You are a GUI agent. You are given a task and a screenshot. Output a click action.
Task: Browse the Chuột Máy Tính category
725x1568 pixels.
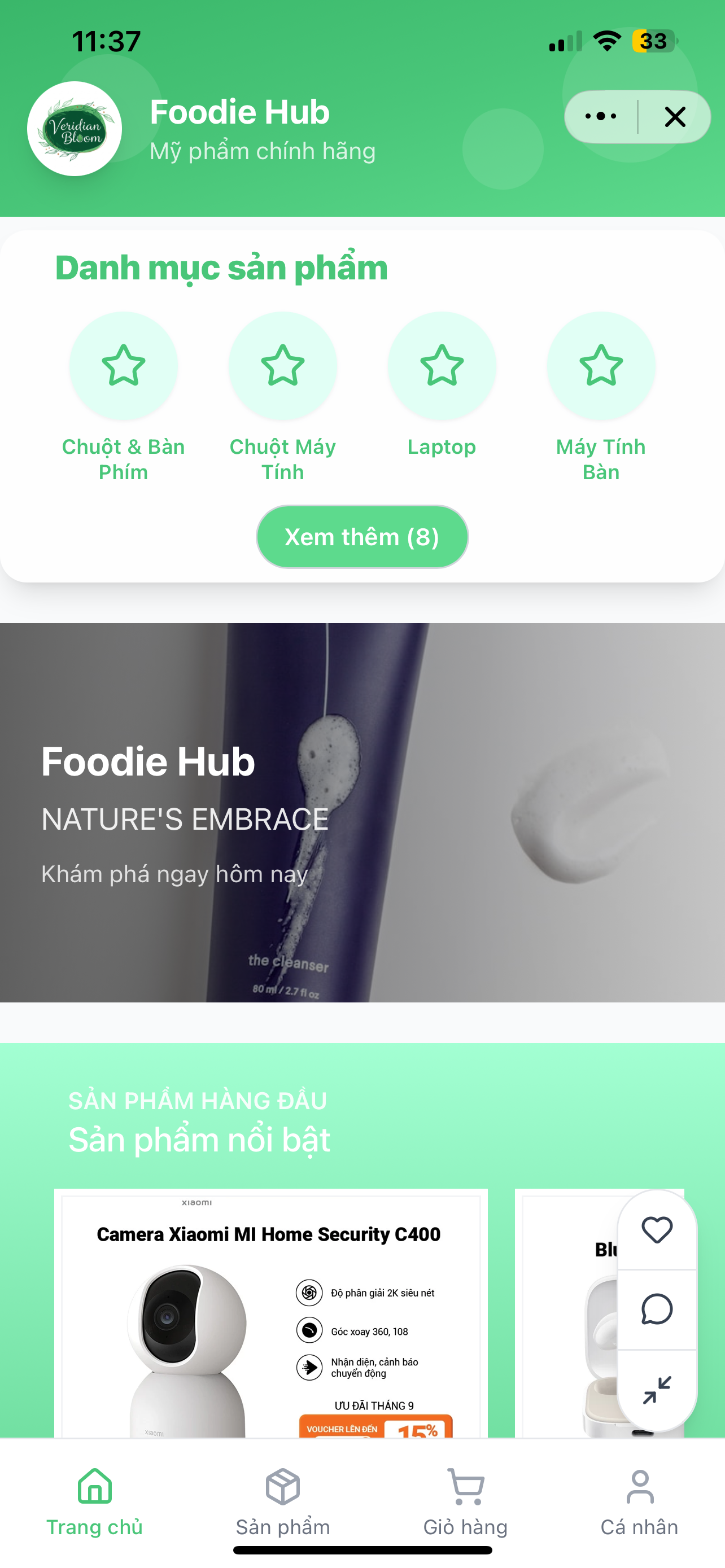click(x=282, y=366)
